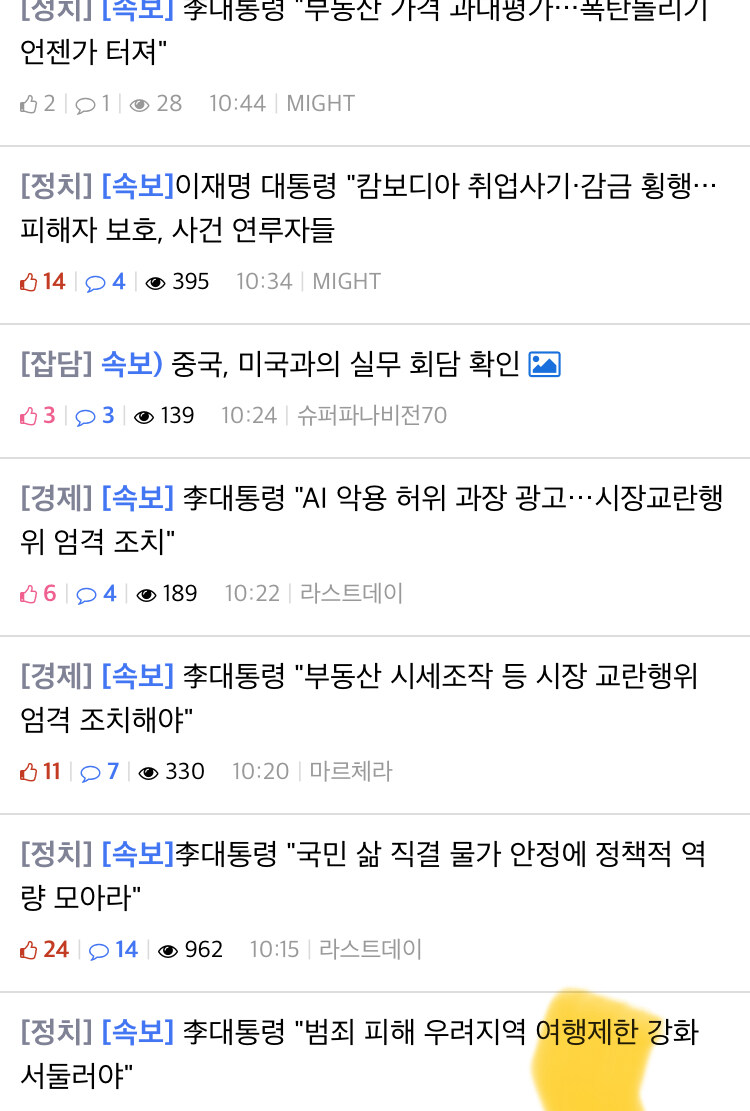Tap the [경제] tag on AI 악용 post
The height and width of the screenshot is (1111, 750).
57,498
